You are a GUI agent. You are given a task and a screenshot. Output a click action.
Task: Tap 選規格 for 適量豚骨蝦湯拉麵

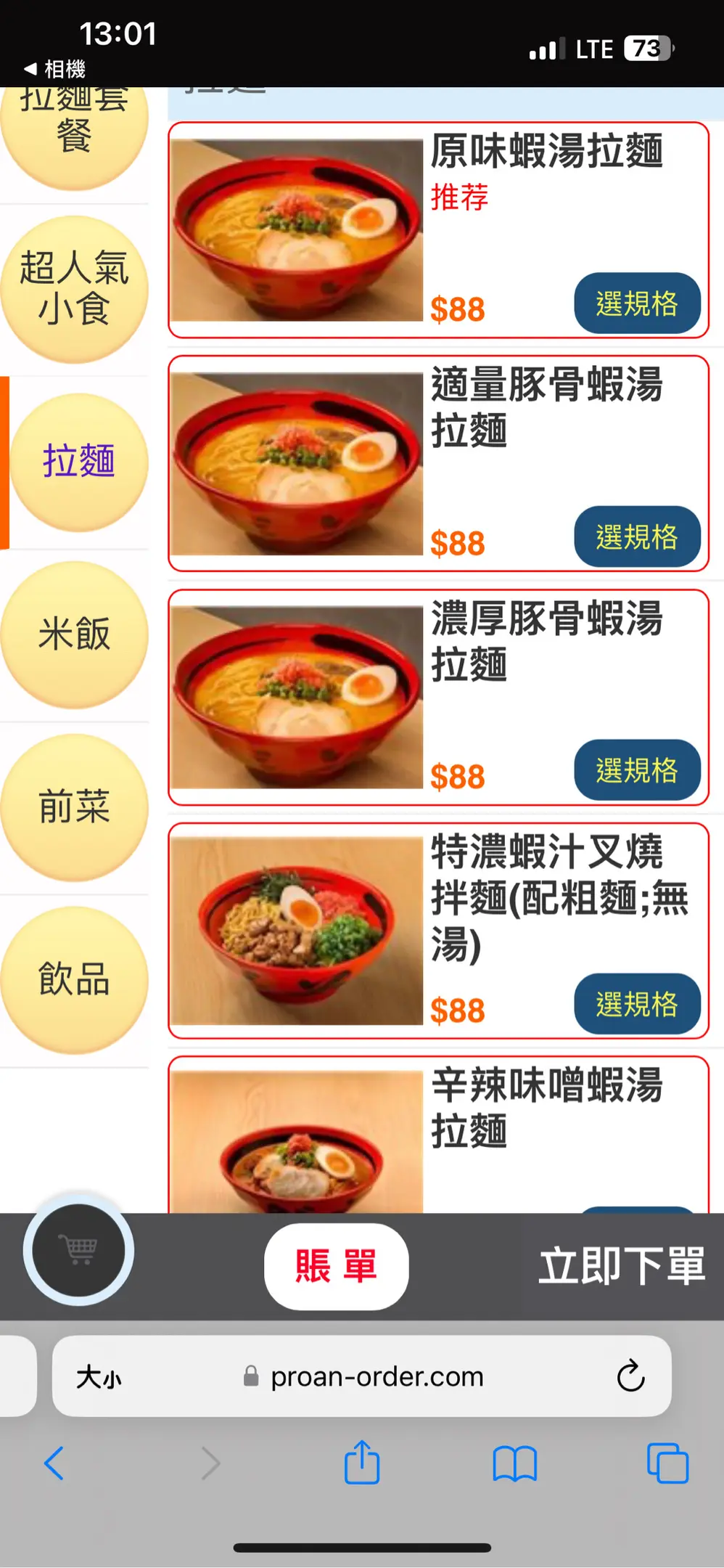[636, 537]
